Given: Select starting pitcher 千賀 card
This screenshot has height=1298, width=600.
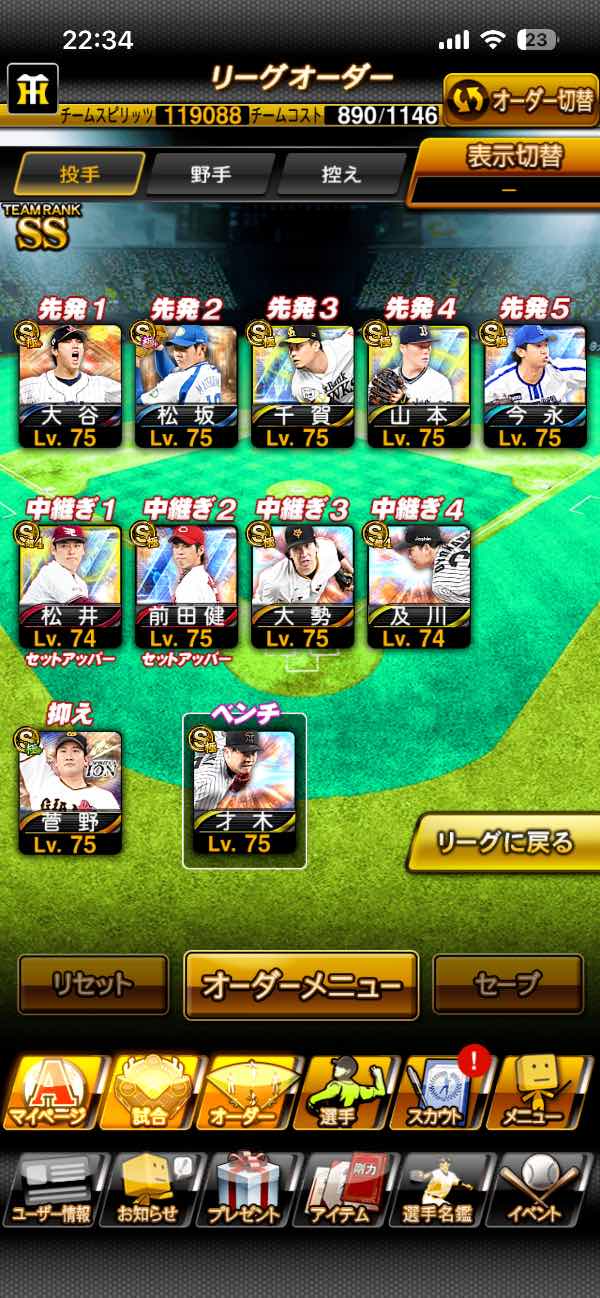Looking at the screenshot, I should point(303,385).
